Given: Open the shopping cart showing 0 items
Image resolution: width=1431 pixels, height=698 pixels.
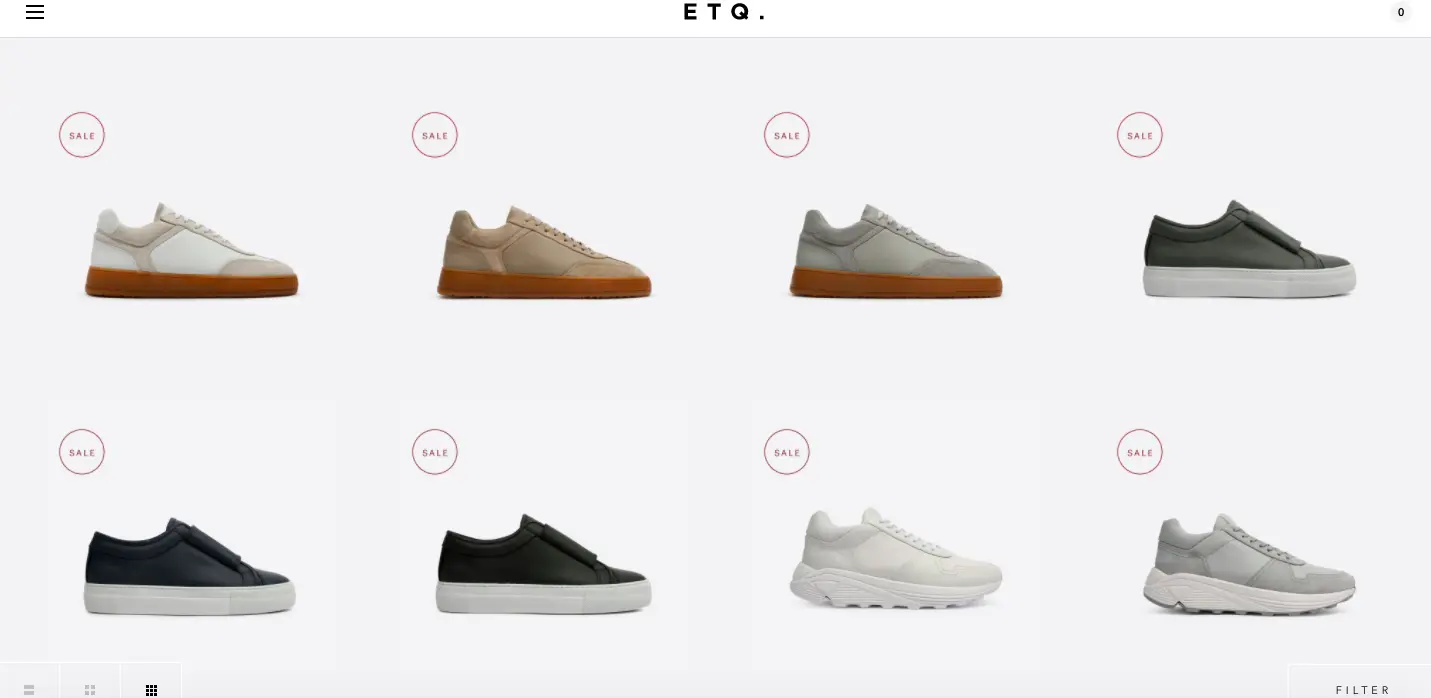Looking at the screenshot, I should pos(1400,13).
